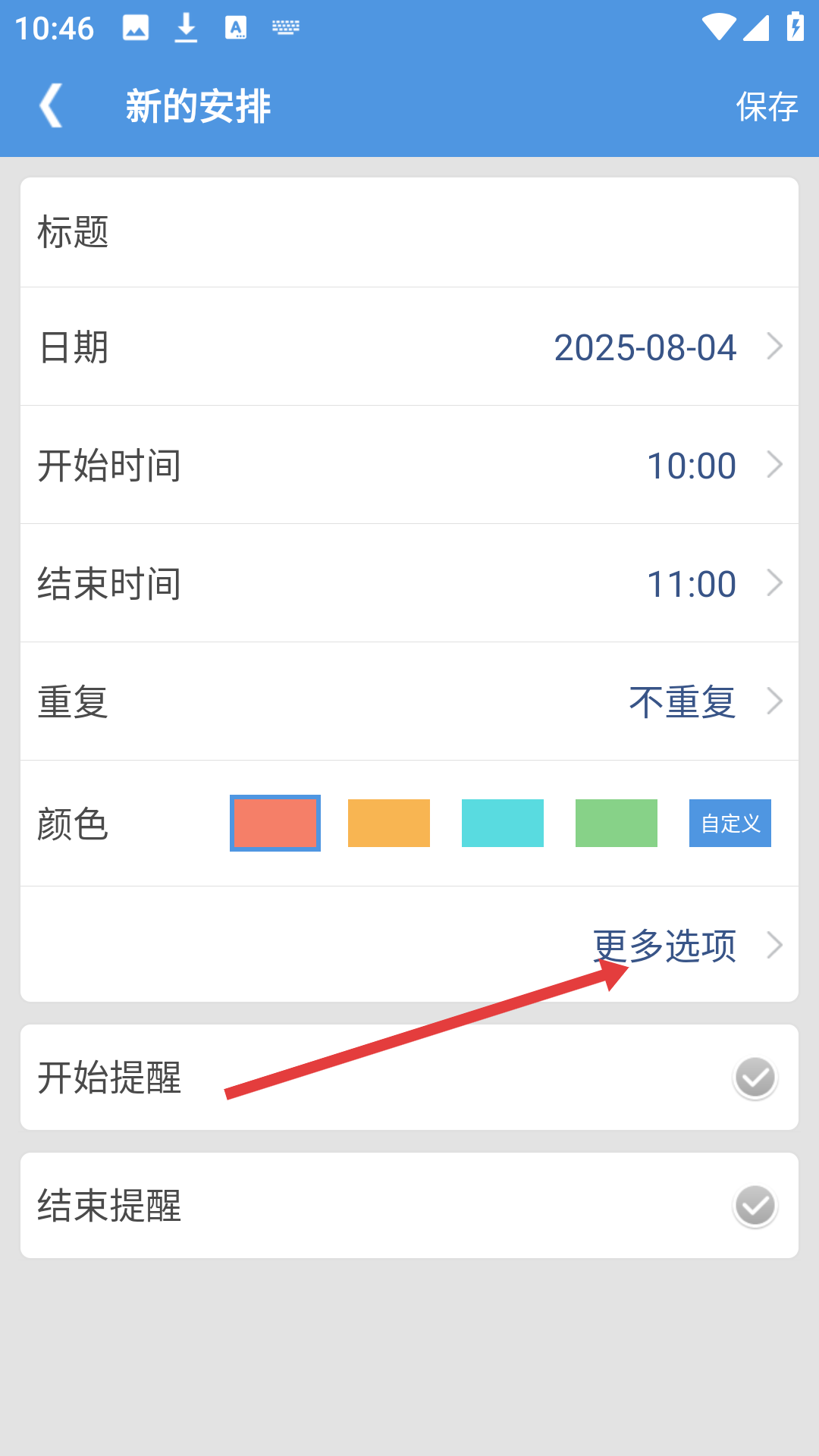Image resolution: width=819 pixels, height=1456 pixels.
Task: Select the orange color swatch
Action: point(389,823)
